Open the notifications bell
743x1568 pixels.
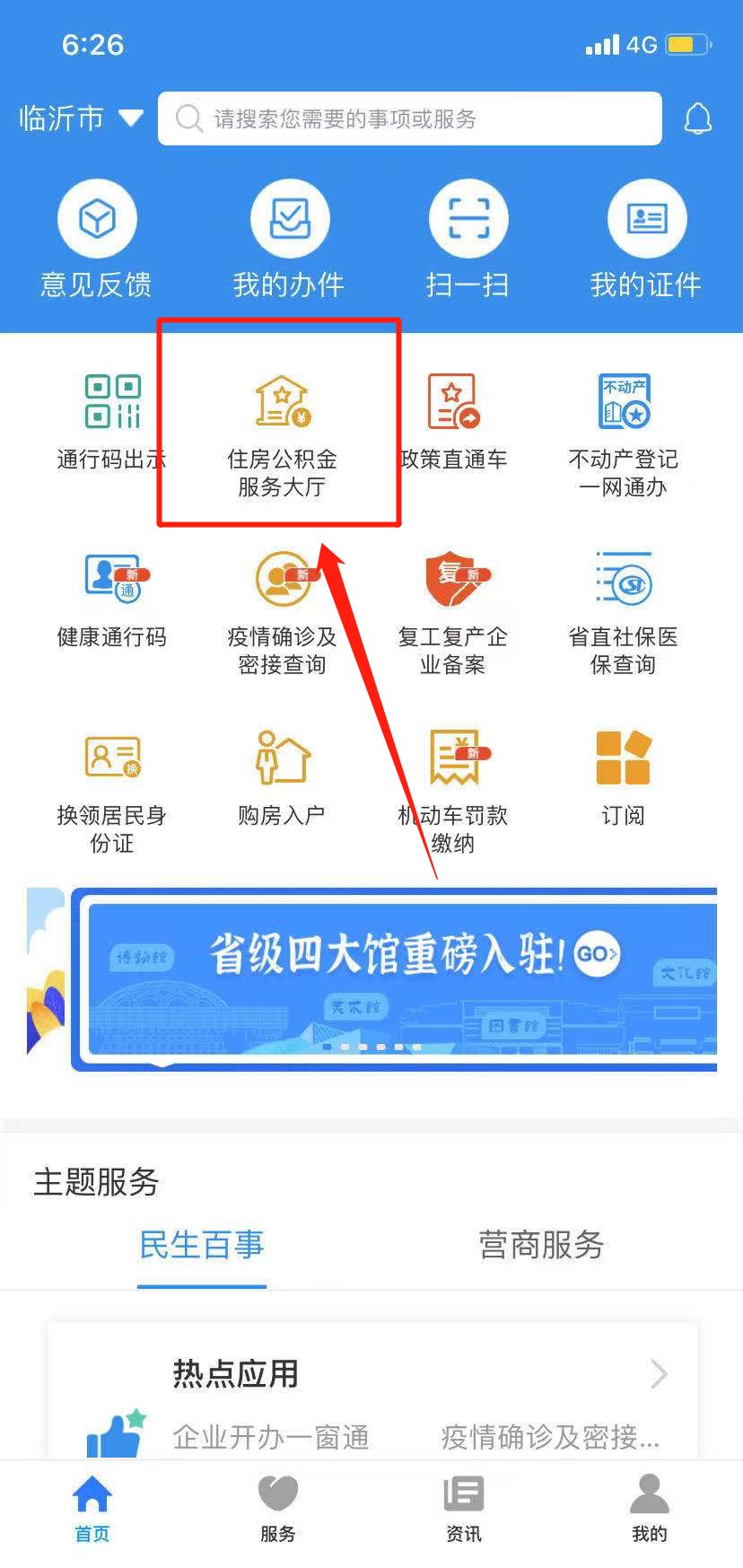pyautogui.click(x=697, y=118)
